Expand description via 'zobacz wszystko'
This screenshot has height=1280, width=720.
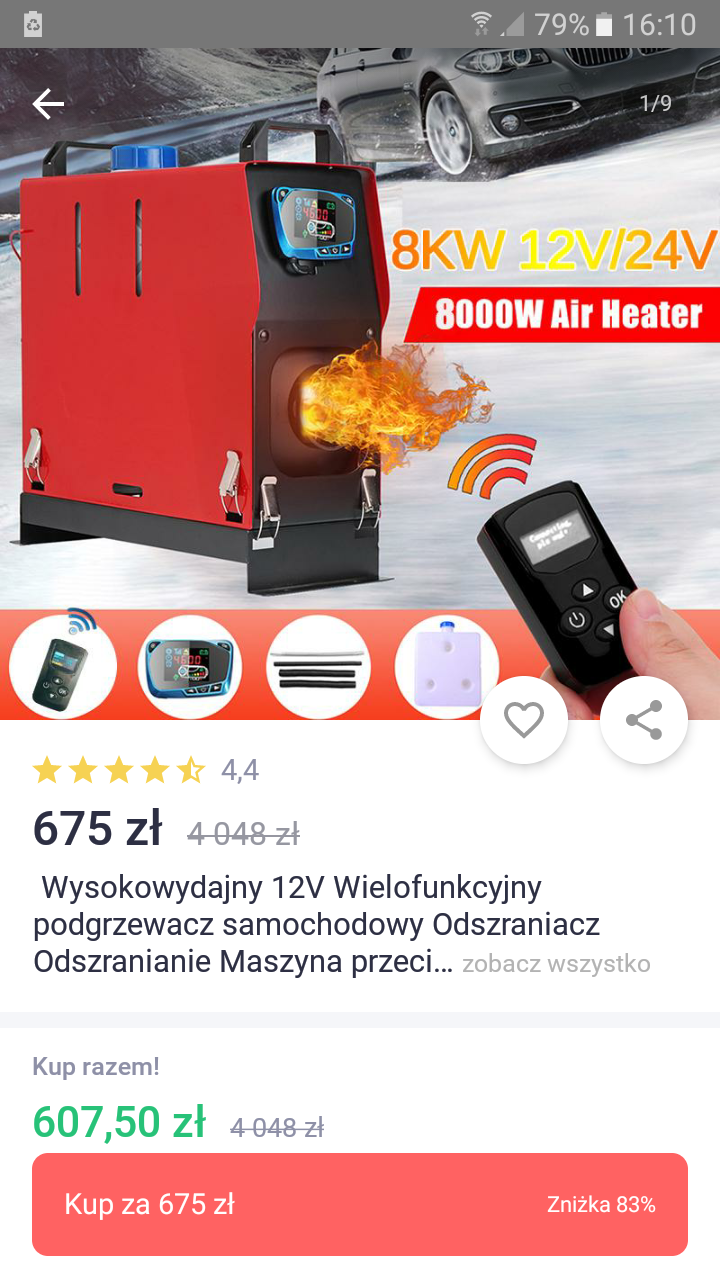(556, 964)
